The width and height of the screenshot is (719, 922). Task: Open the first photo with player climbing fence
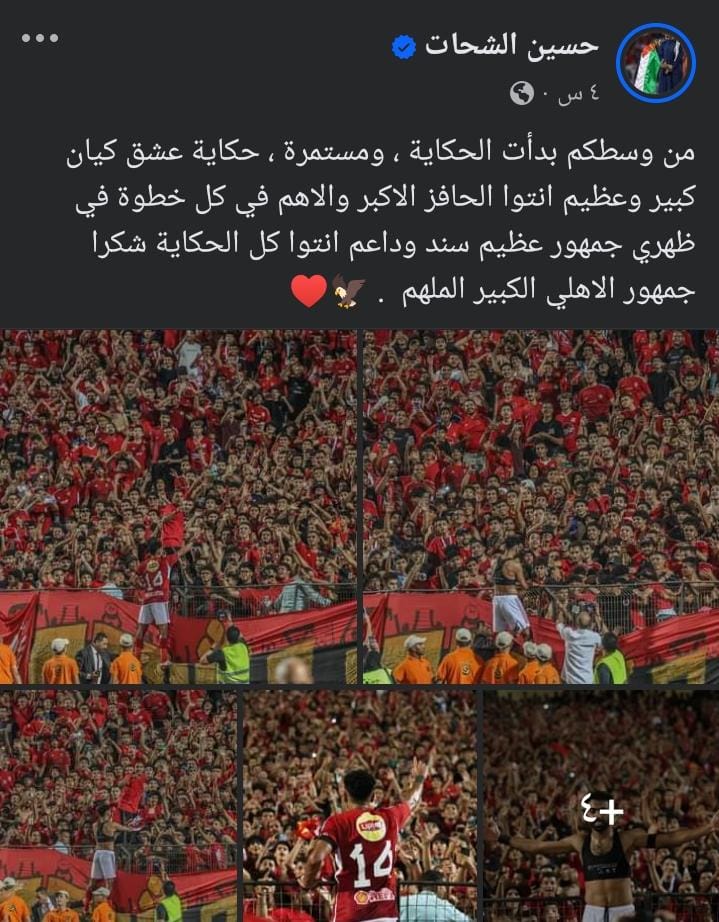[x=178, y=507]
